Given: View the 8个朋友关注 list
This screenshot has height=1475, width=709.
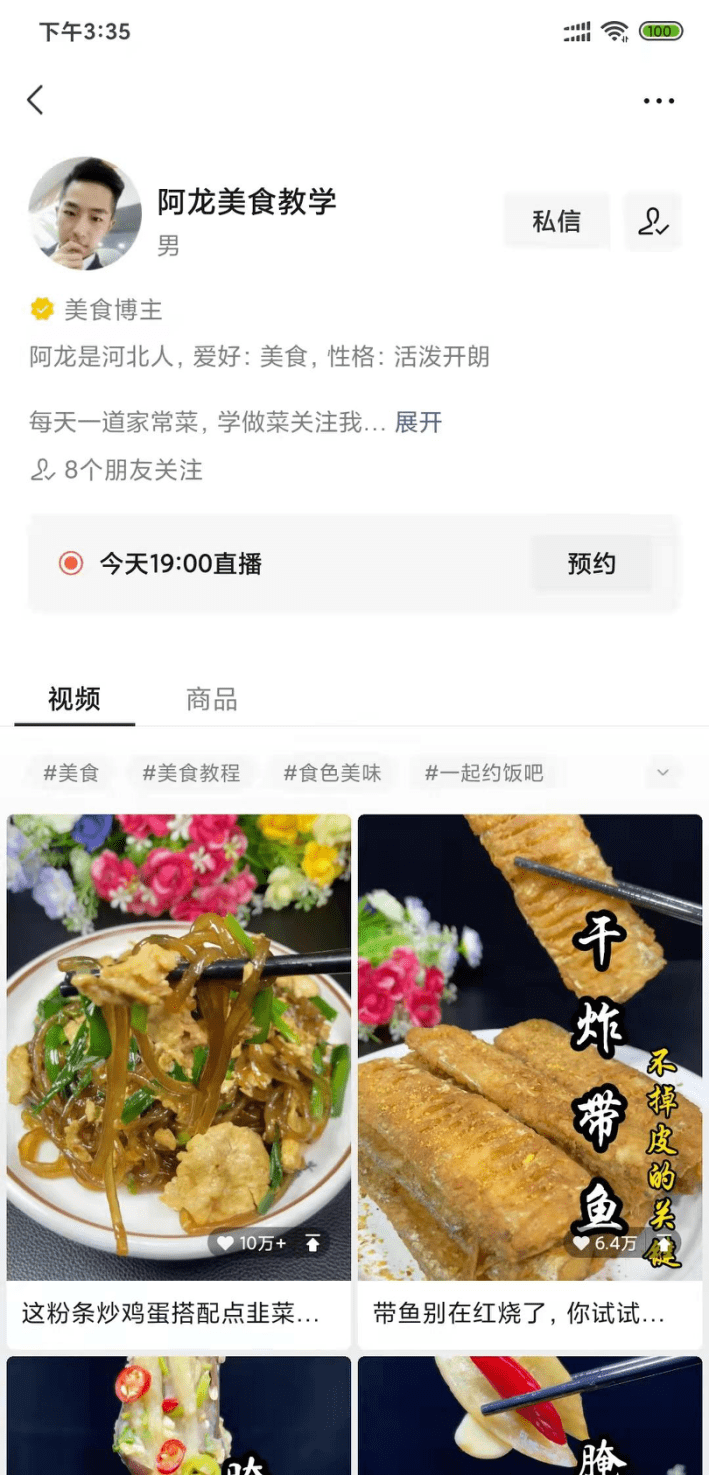Looking at the screenshot, I should coord(117,470).
